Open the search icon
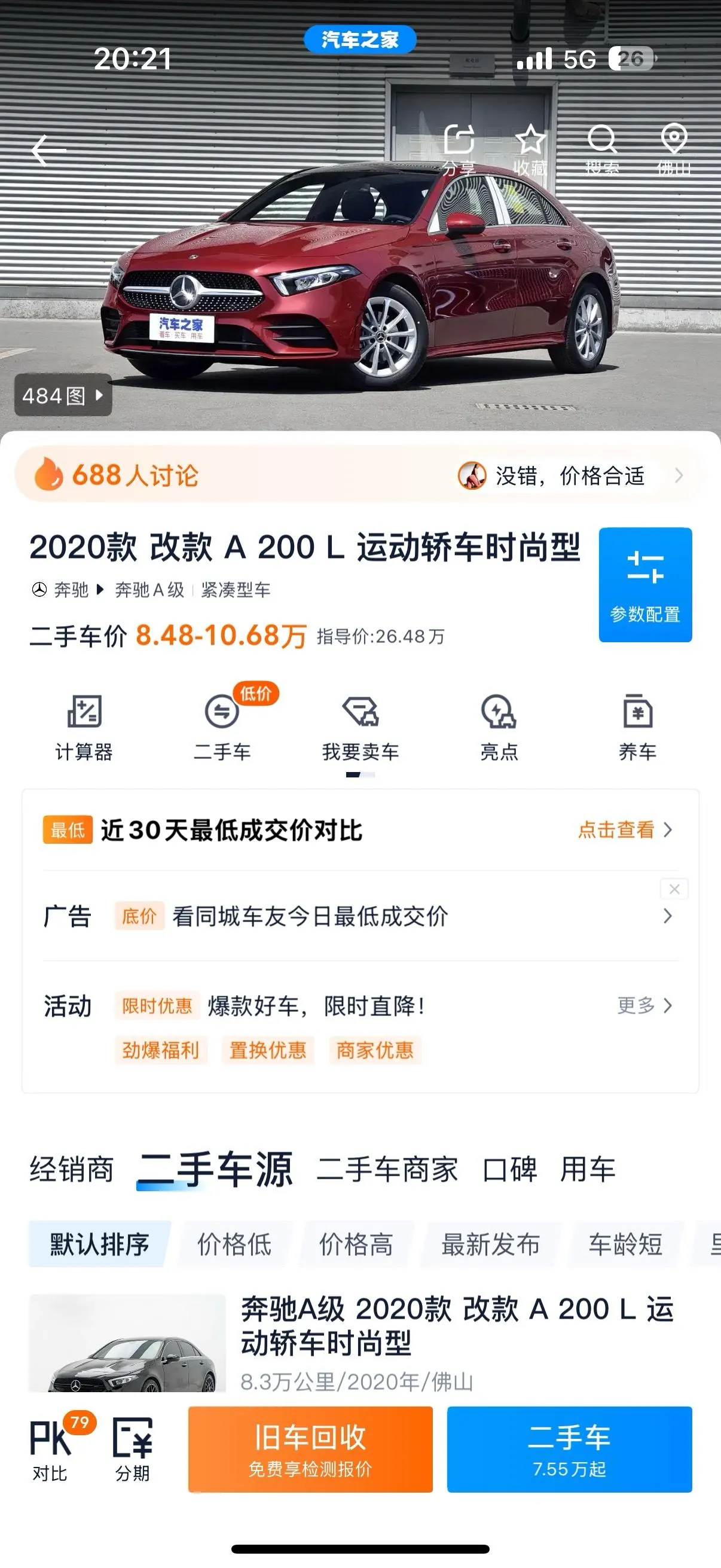The width and height of the screenshot is (721, 1568). [x=603, y=149]
